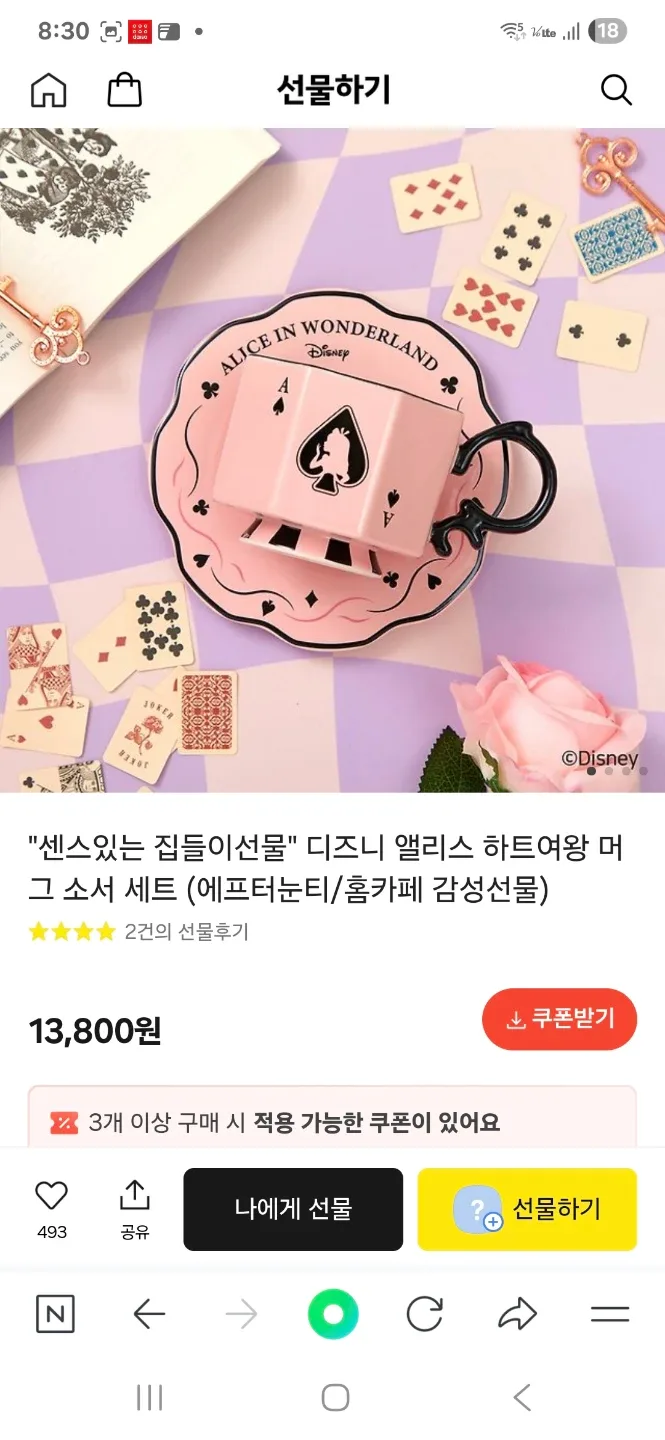
Task: Tap the yellow 선물하기 button
Action: 527,1209
